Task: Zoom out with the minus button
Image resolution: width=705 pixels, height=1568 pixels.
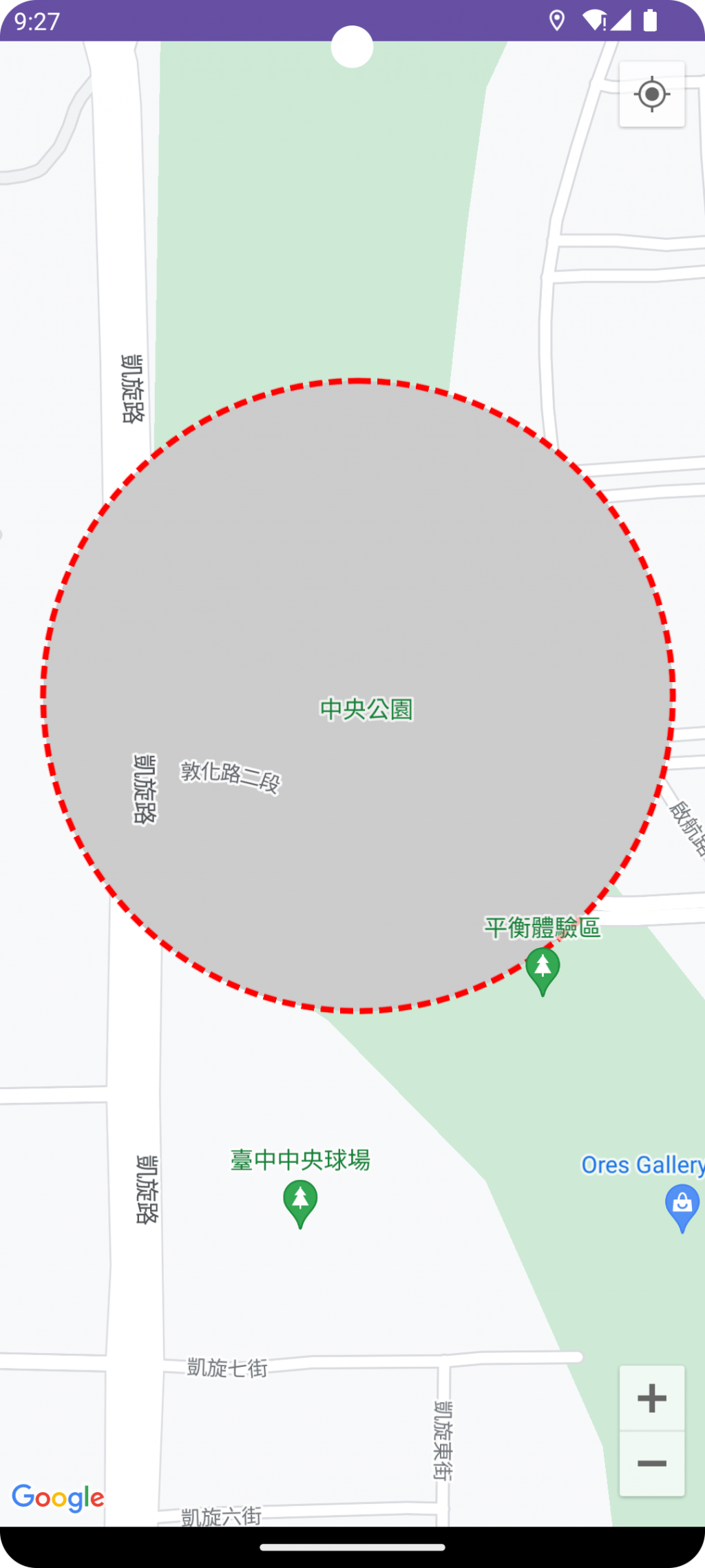Action: pos(651,1463)
